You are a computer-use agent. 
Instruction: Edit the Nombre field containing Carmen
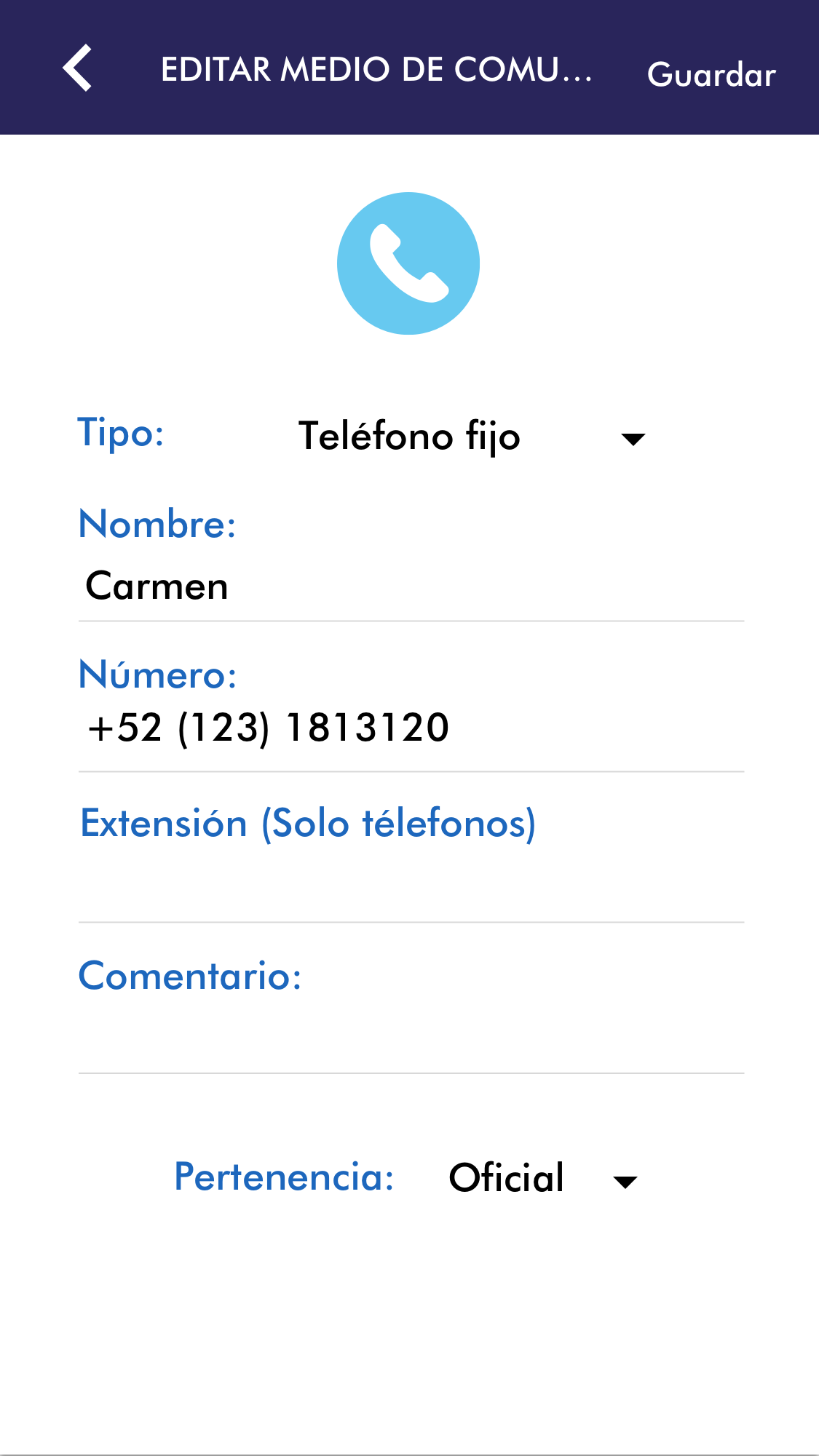[x=411, y=586]
